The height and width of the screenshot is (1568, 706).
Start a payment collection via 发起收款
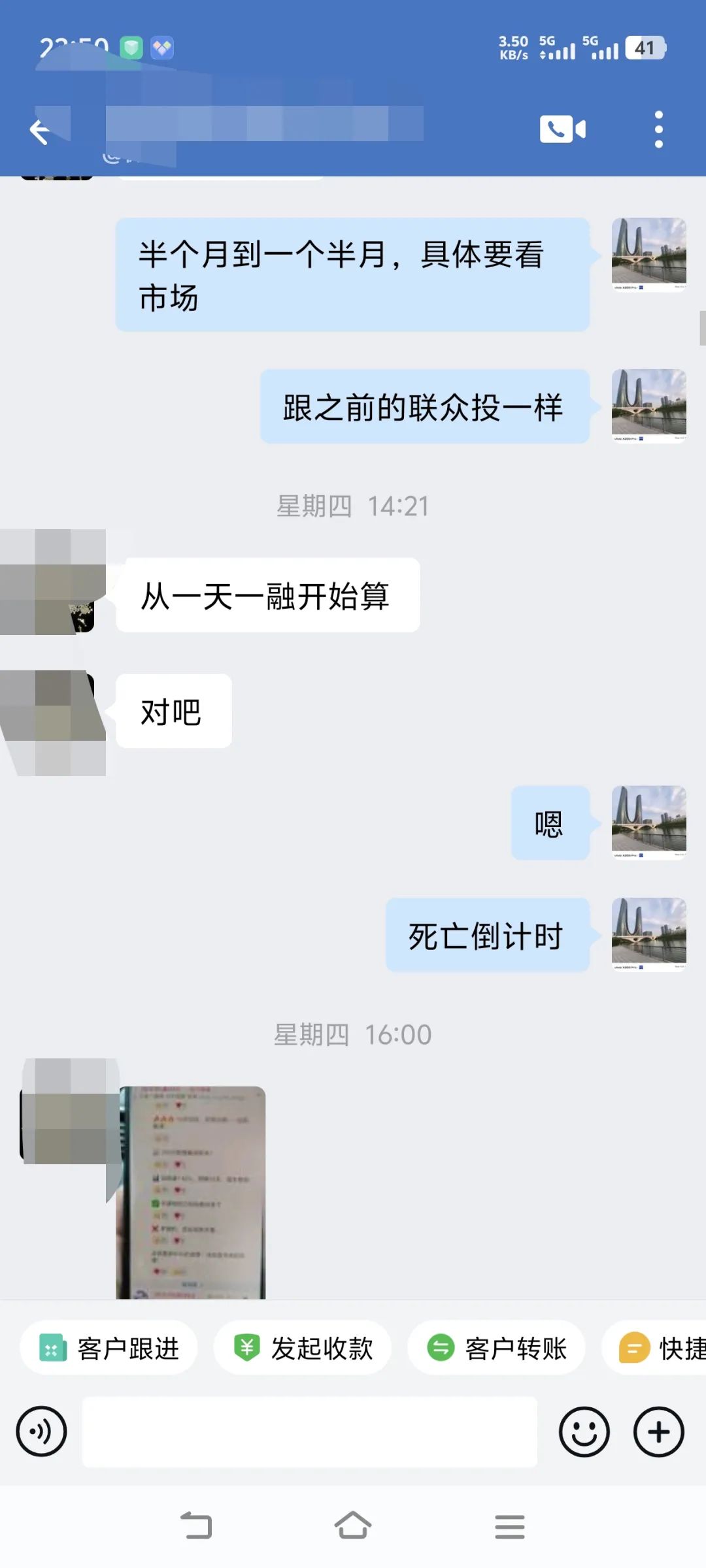pos(303,1347)
